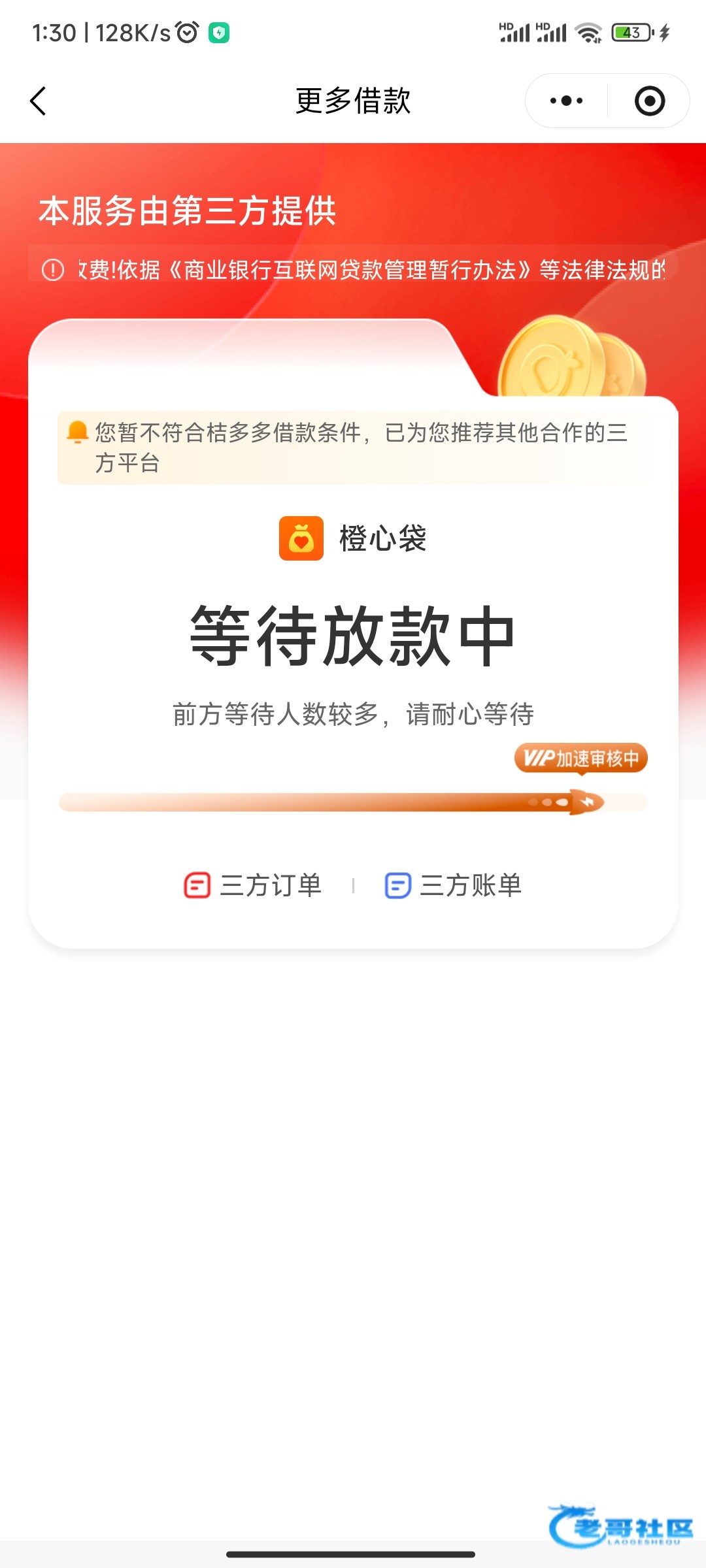706x1568 pixels.
Task: Close the mini program with the circle button
Action: [649, 101]
